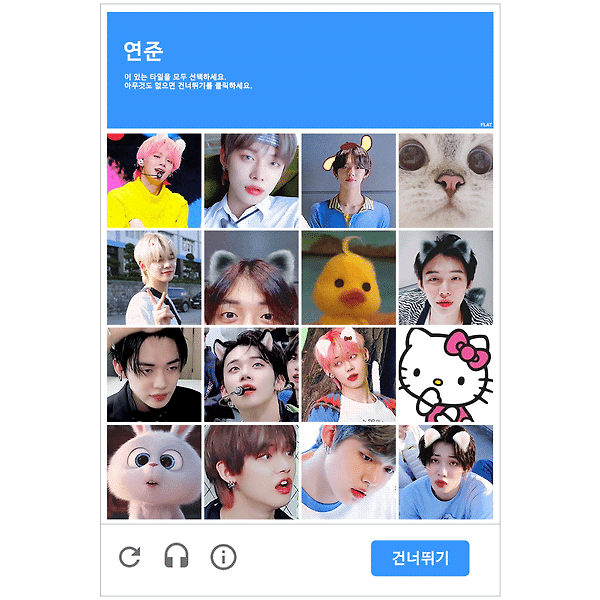Viewport: 600px width, 600px height.
Task: Select the tile with the performer wearing a headset mic
Action: pyautogui.click(x=251, y=375)
